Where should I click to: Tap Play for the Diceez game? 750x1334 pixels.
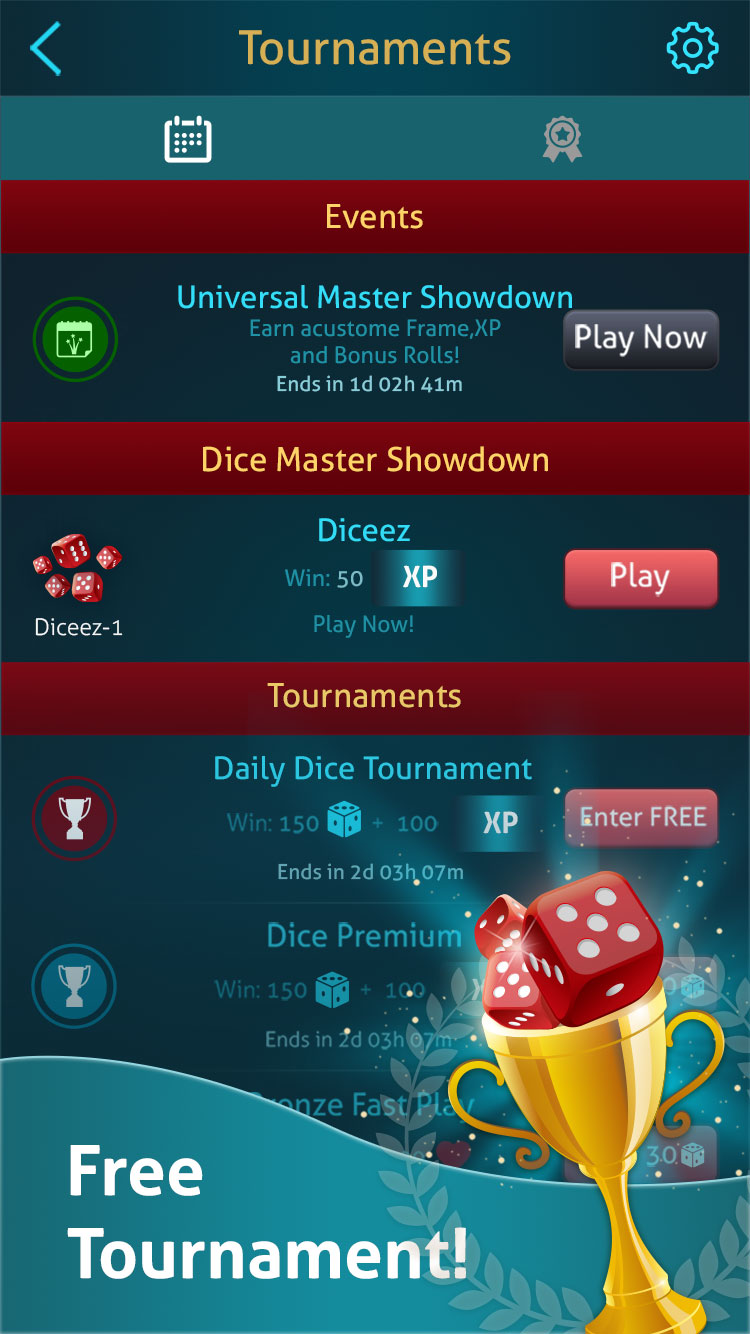[x=641, y=578]
